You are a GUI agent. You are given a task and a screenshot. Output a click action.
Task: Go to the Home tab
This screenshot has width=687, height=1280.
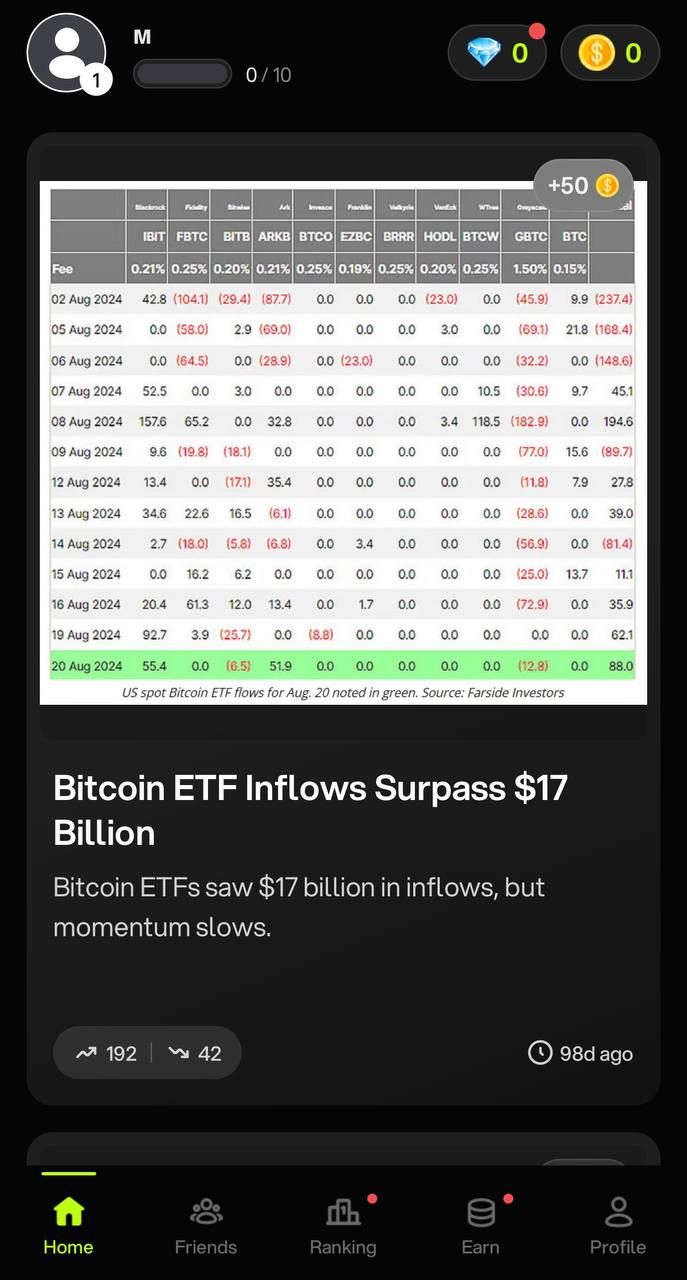point(68,1226)
